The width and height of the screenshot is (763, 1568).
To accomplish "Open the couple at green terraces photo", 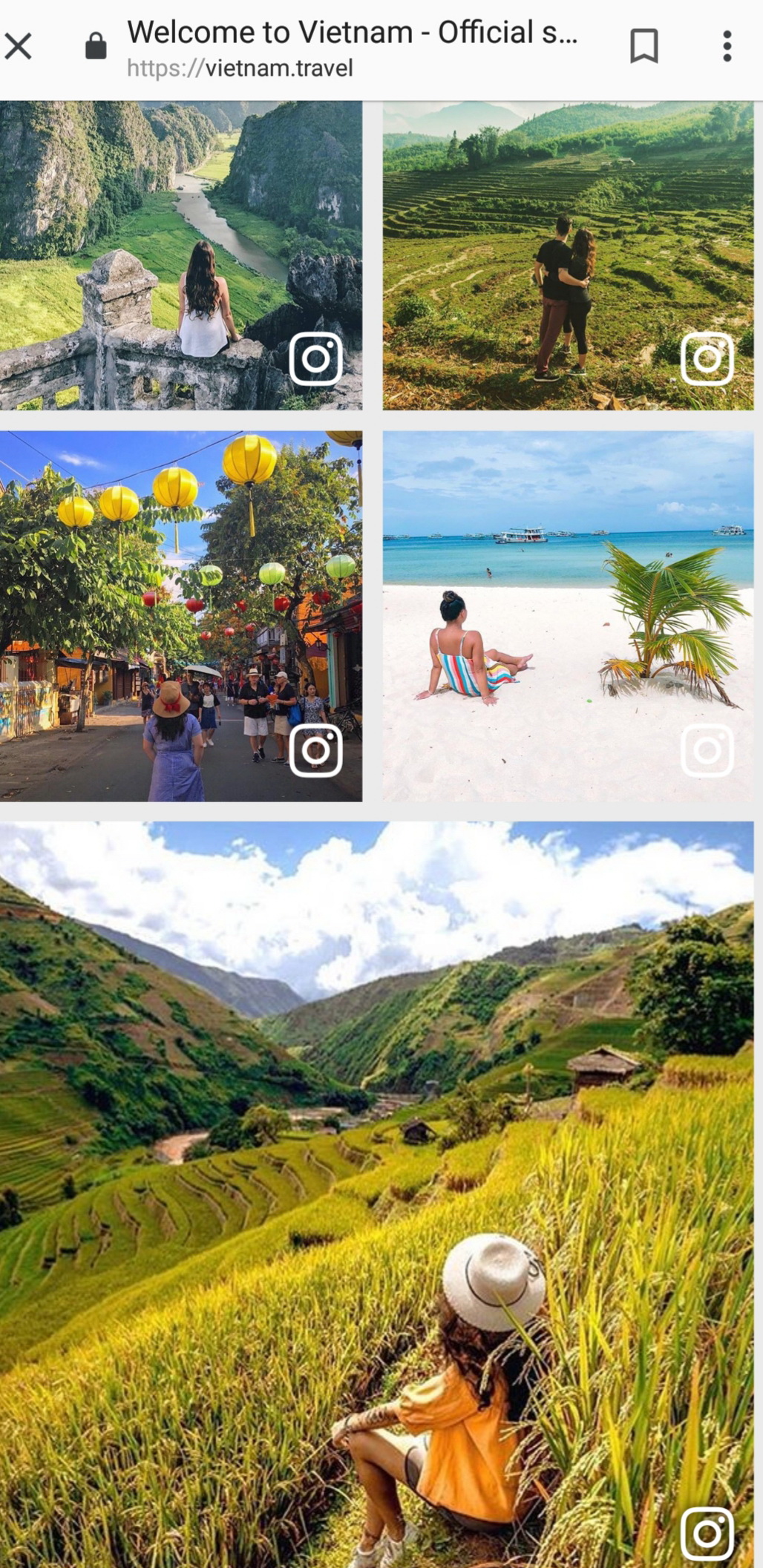I will pos(568,255).
